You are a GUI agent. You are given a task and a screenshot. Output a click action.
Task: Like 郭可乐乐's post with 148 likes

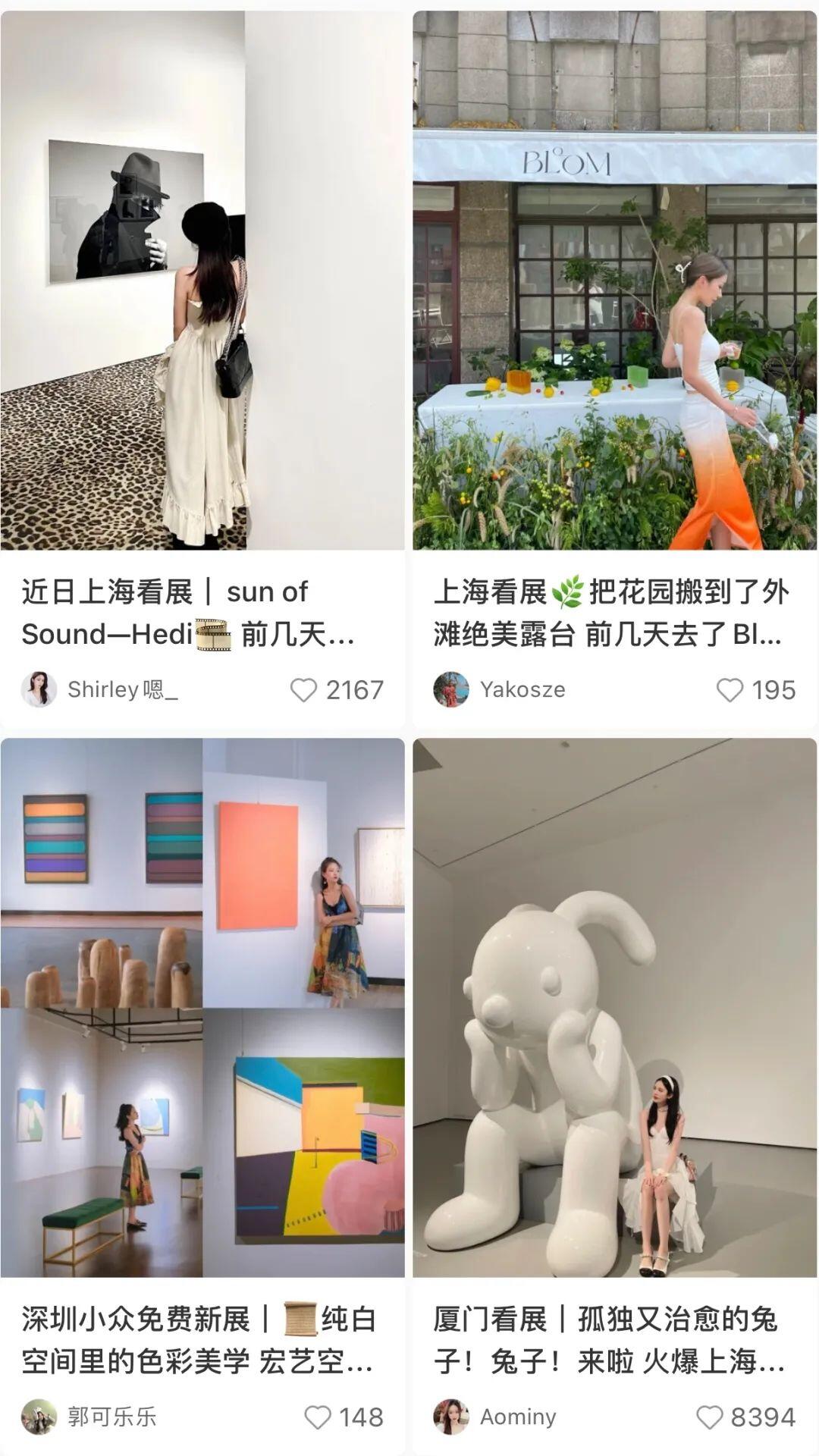[317, 1417]
